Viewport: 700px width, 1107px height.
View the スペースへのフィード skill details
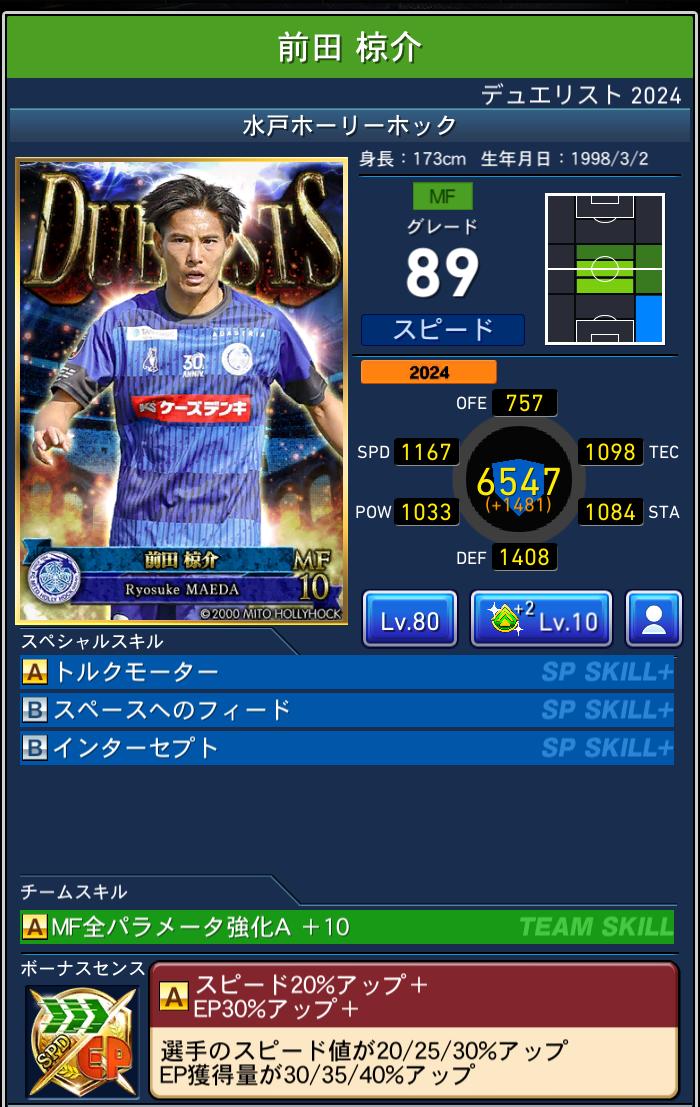pyautogui.click(x=346, y=710)
